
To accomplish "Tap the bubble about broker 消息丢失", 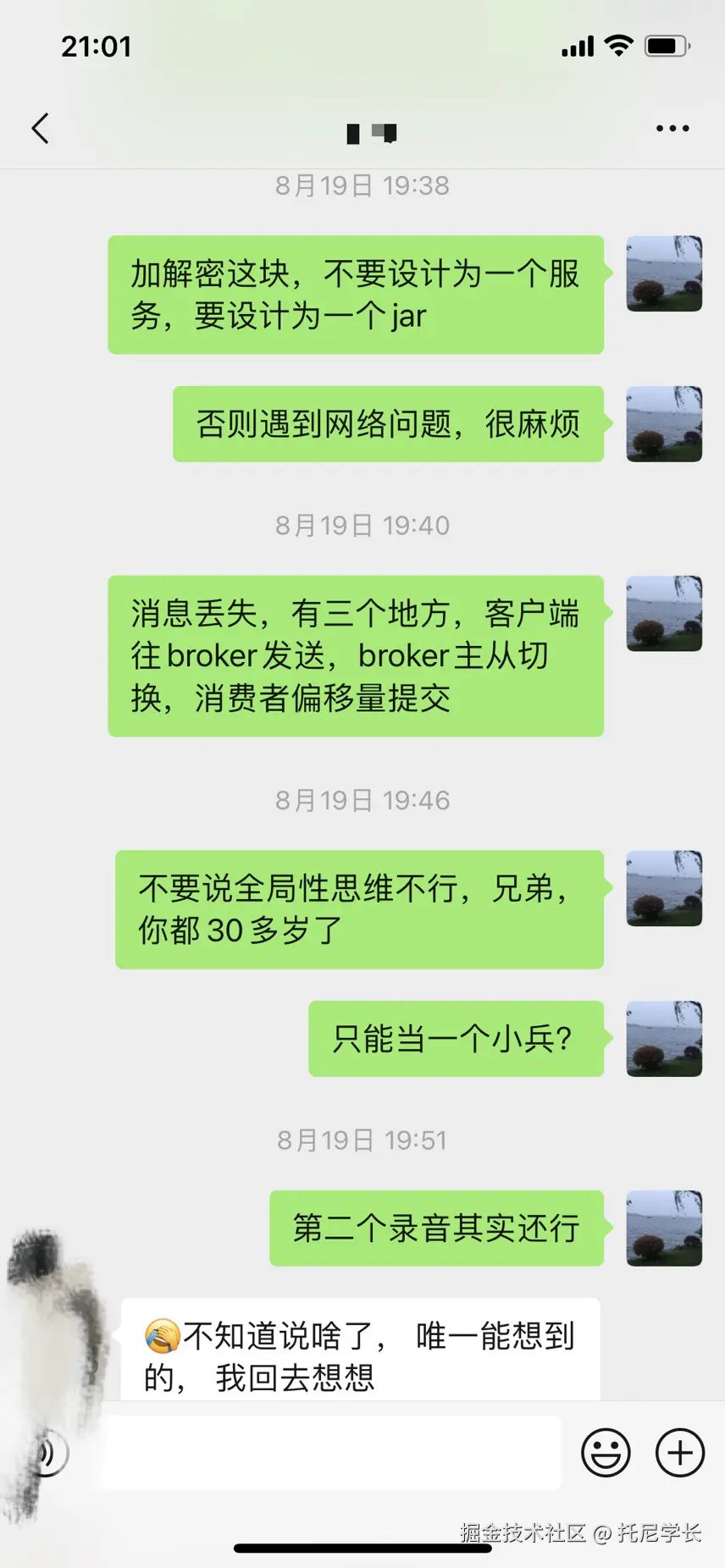I will [356, 656].
